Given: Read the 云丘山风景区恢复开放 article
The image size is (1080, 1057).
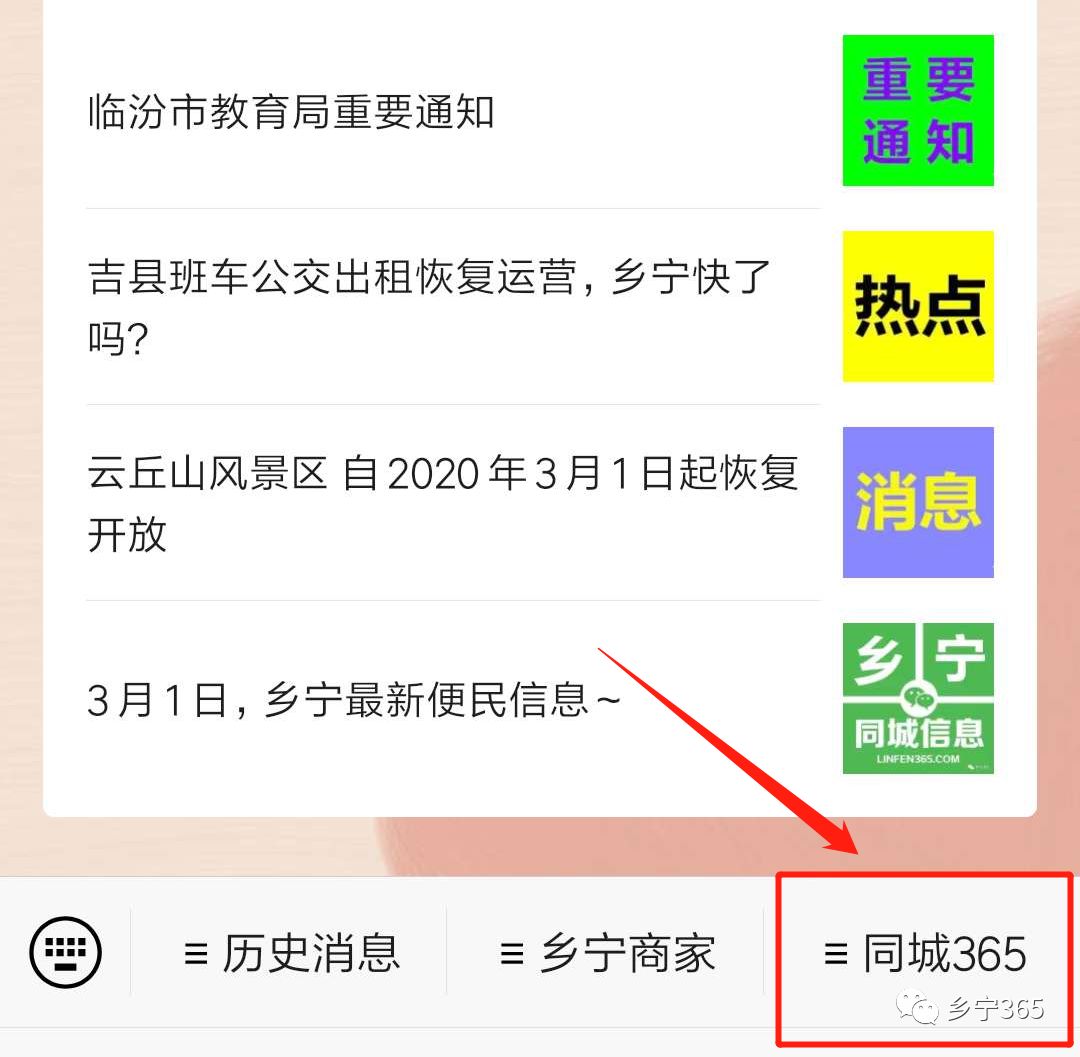Looking at the screenshot, I should tap(442, 503).
